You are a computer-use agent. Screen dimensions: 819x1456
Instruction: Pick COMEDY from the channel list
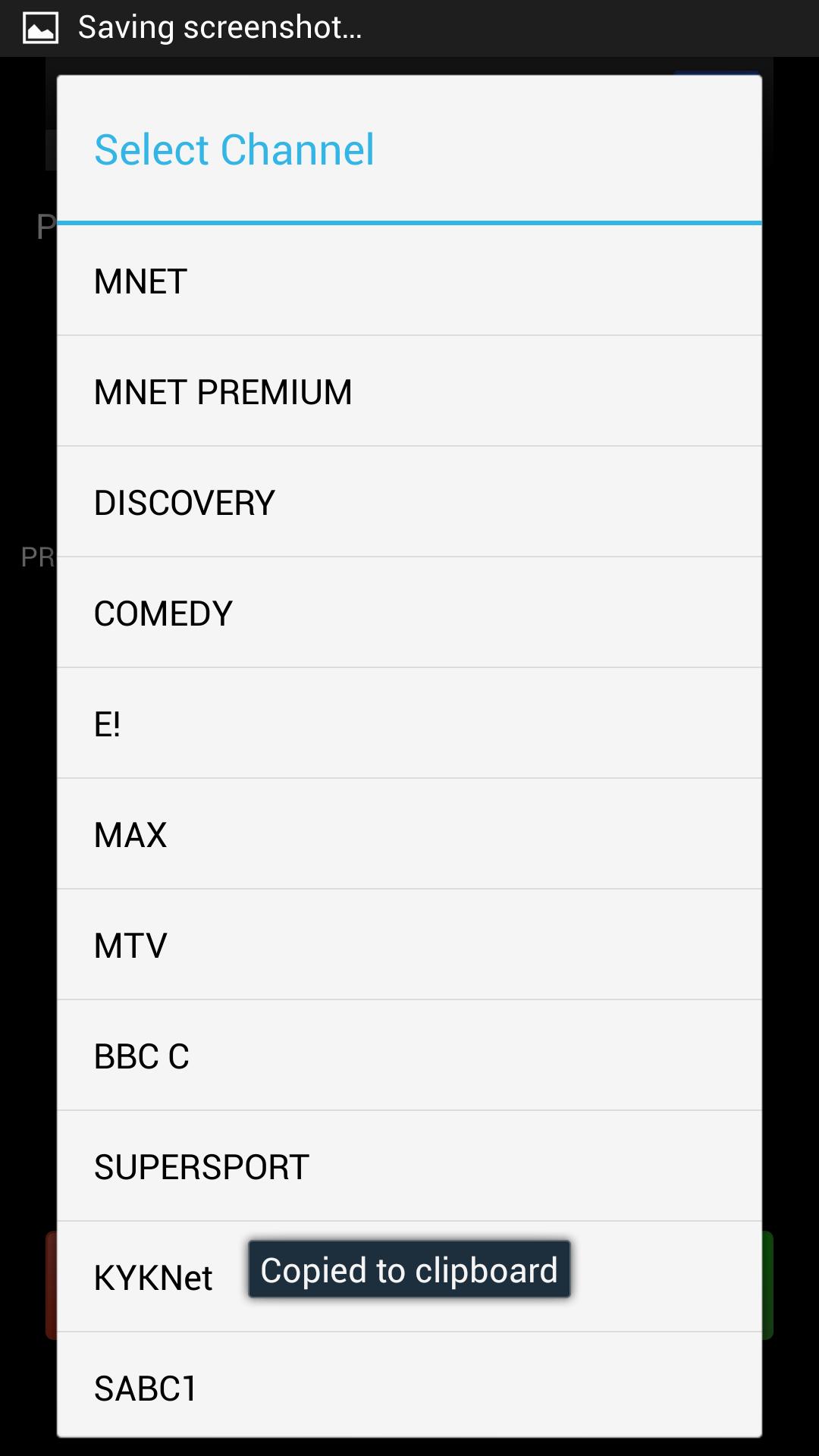[x=409, y=613]
